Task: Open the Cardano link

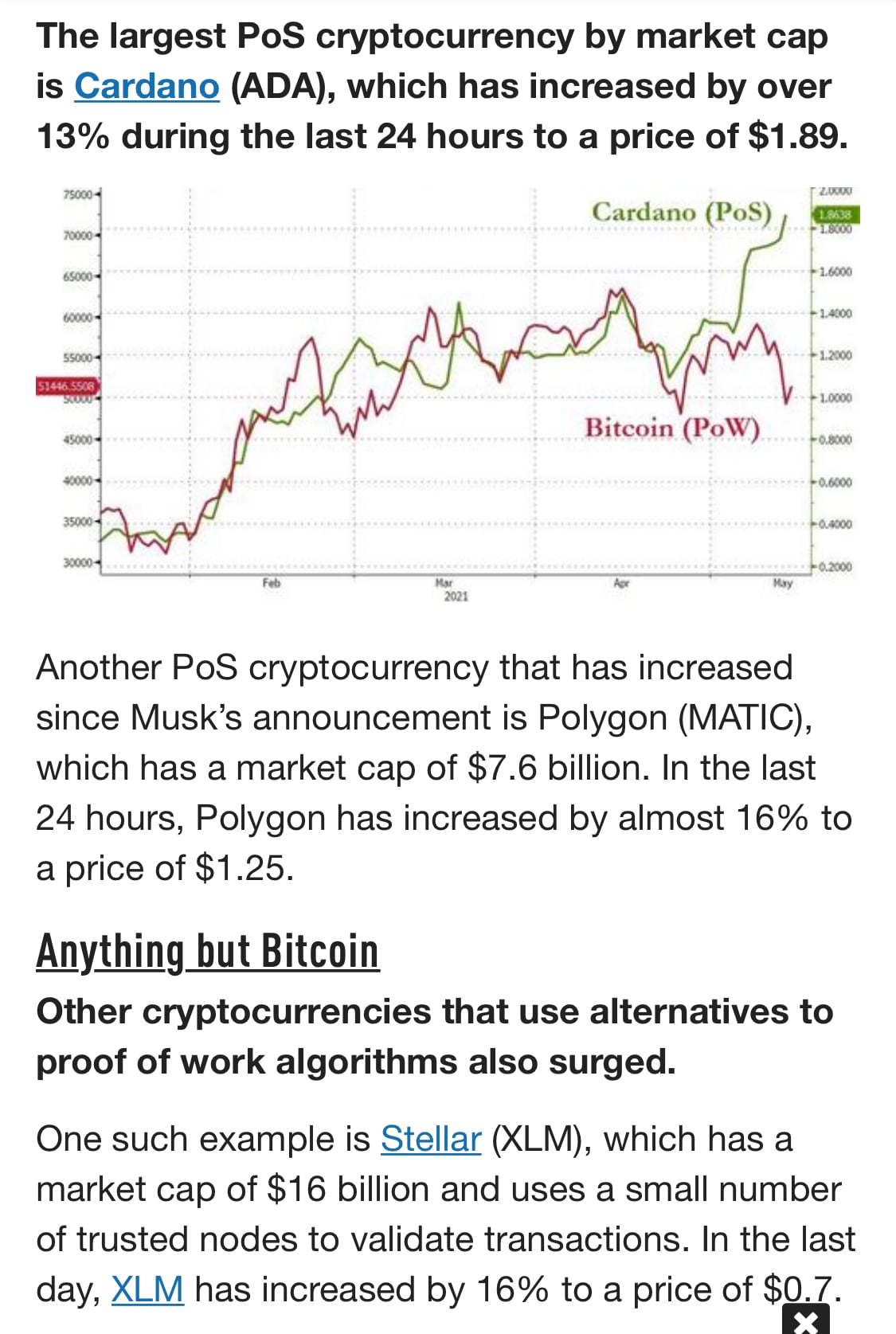Action: [147, 86]
